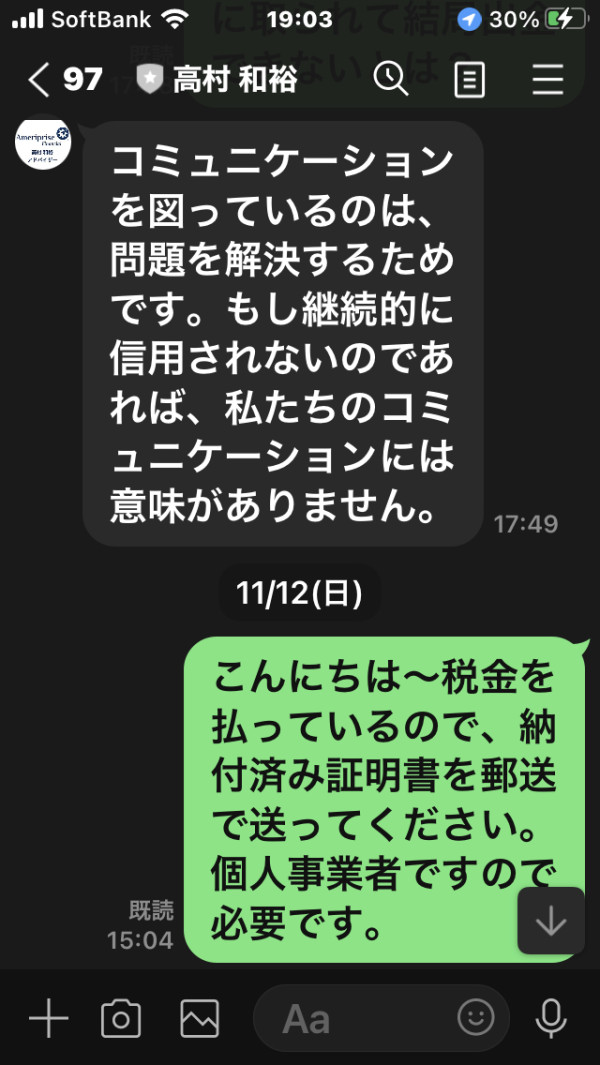Search messages in this chat

click(391, 80)
